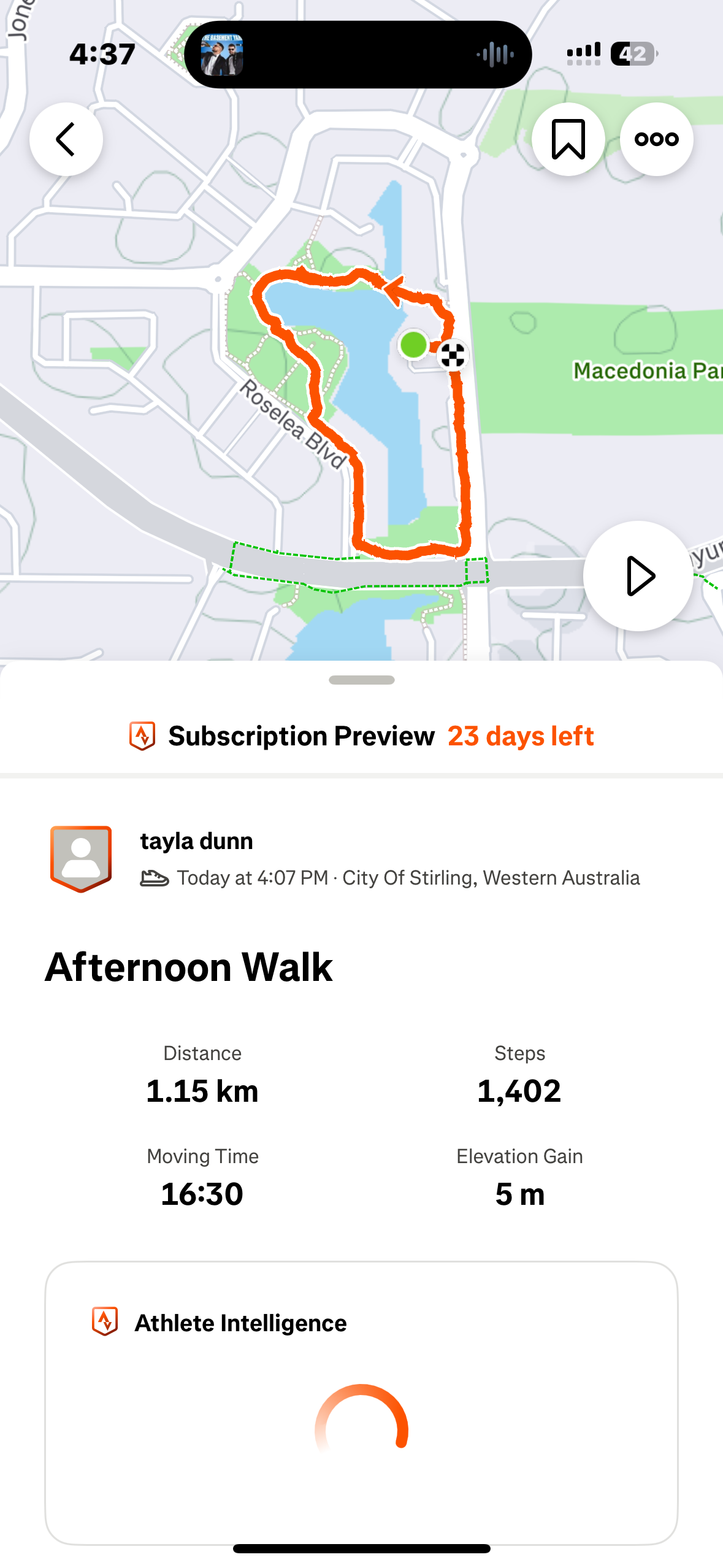This screenshot has height=1568, width=723.
Task: Bookmark this activity route
Action: point(568,139)
